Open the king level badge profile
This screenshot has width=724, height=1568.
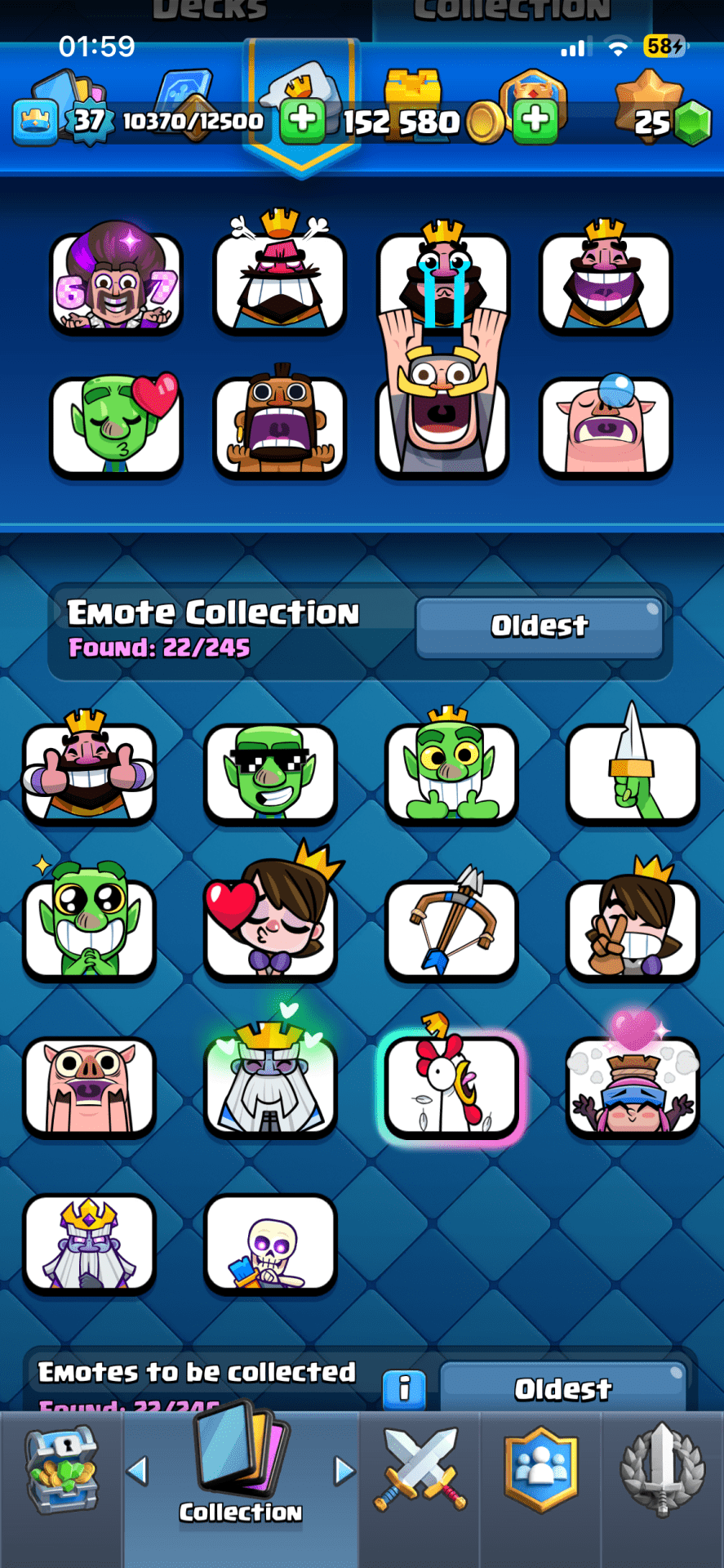(x=35, y=122)
